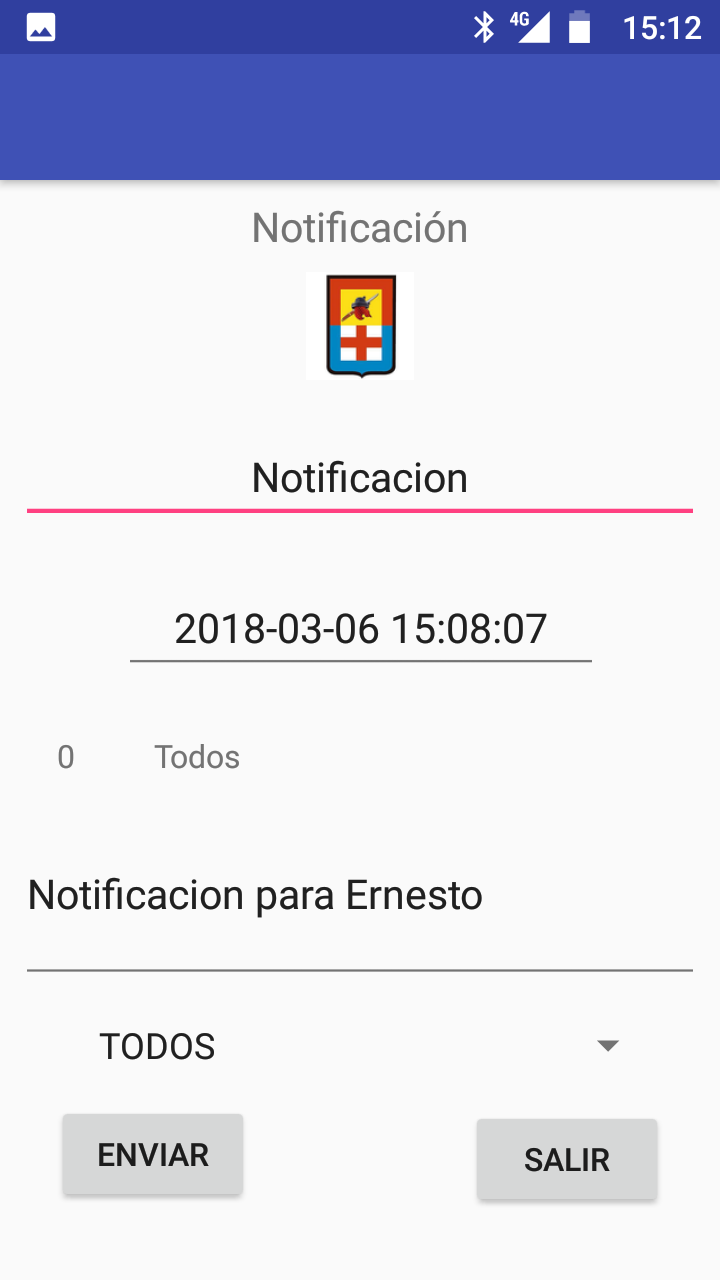Tap the Notificacion title field

360,479
